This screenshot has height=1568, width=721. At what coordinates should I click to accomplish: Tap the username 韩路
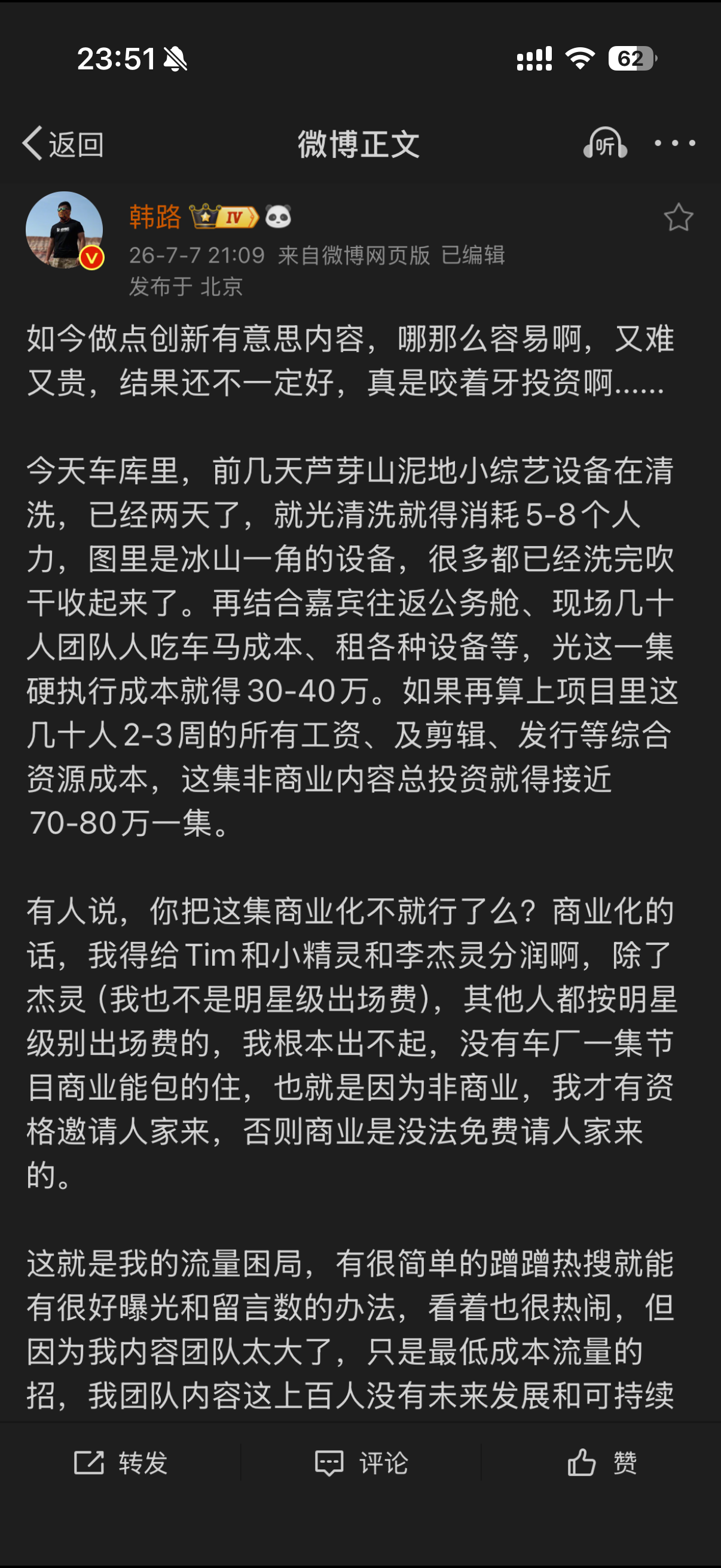point(155,216)
